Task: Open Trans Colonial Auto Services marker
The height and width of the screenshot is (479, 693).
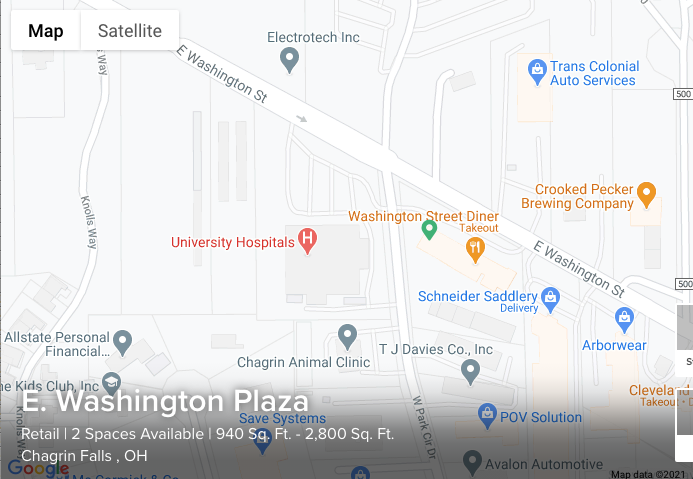Action: tap(536, 69)
